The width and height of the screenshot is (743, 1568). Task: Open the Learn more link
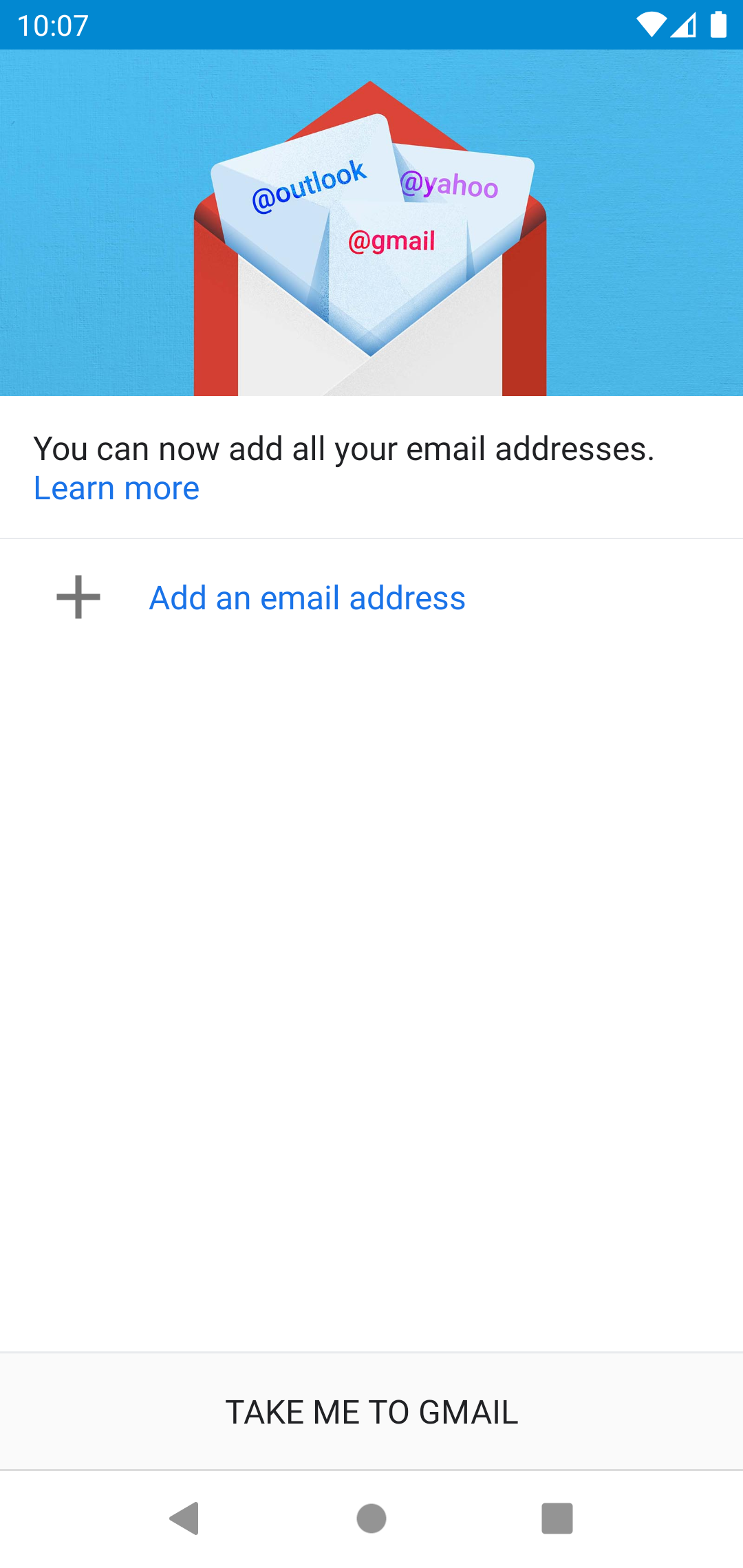point(116,488)
